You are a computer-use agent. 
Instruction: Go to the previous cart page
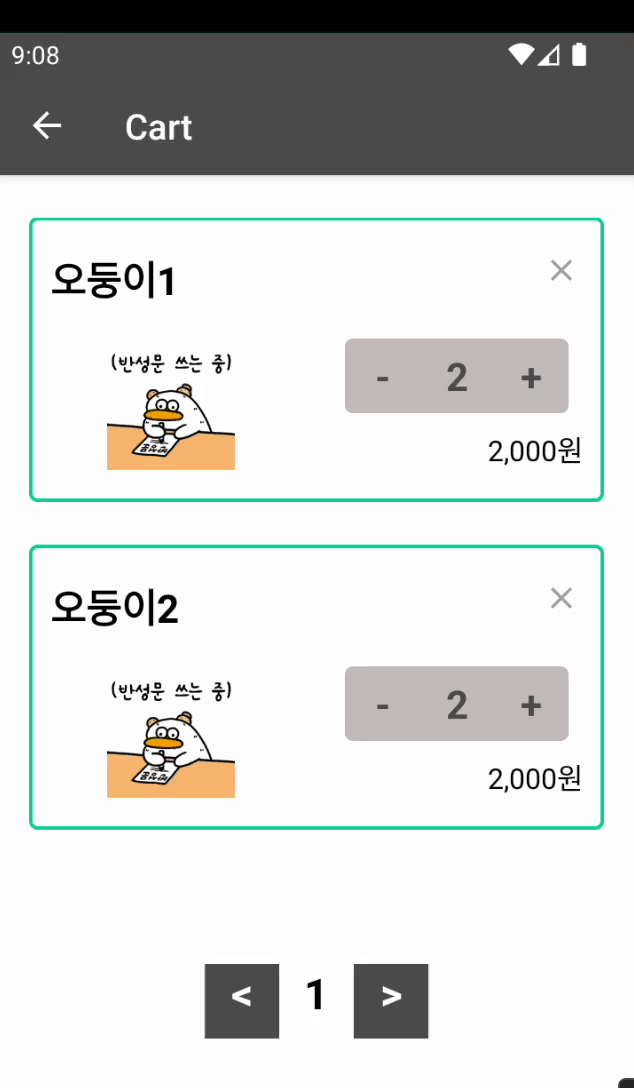(x=241, y=1001)
